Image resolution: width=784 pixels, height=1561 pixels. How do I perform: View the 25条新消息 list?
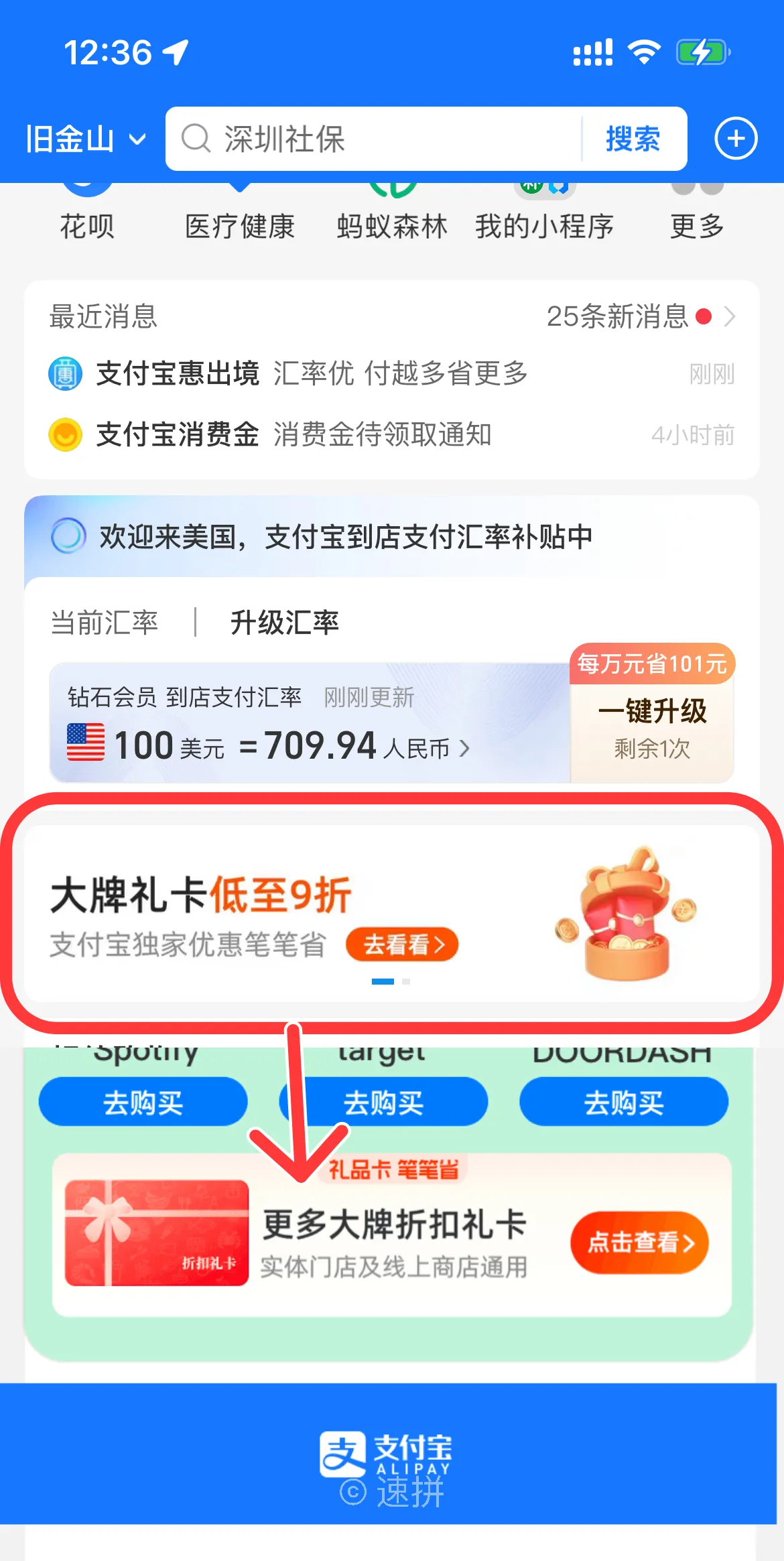(x=640, y=316)
